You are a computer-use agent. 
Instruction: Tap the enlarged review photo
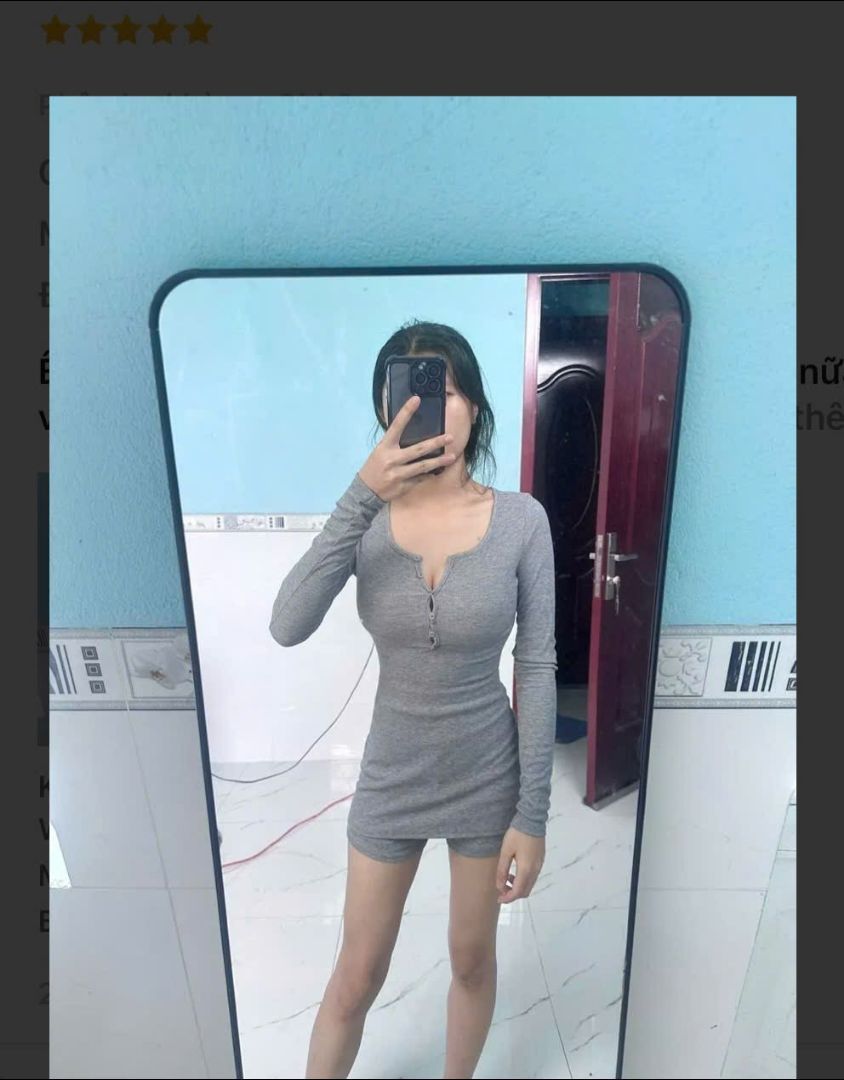(422, 586)
